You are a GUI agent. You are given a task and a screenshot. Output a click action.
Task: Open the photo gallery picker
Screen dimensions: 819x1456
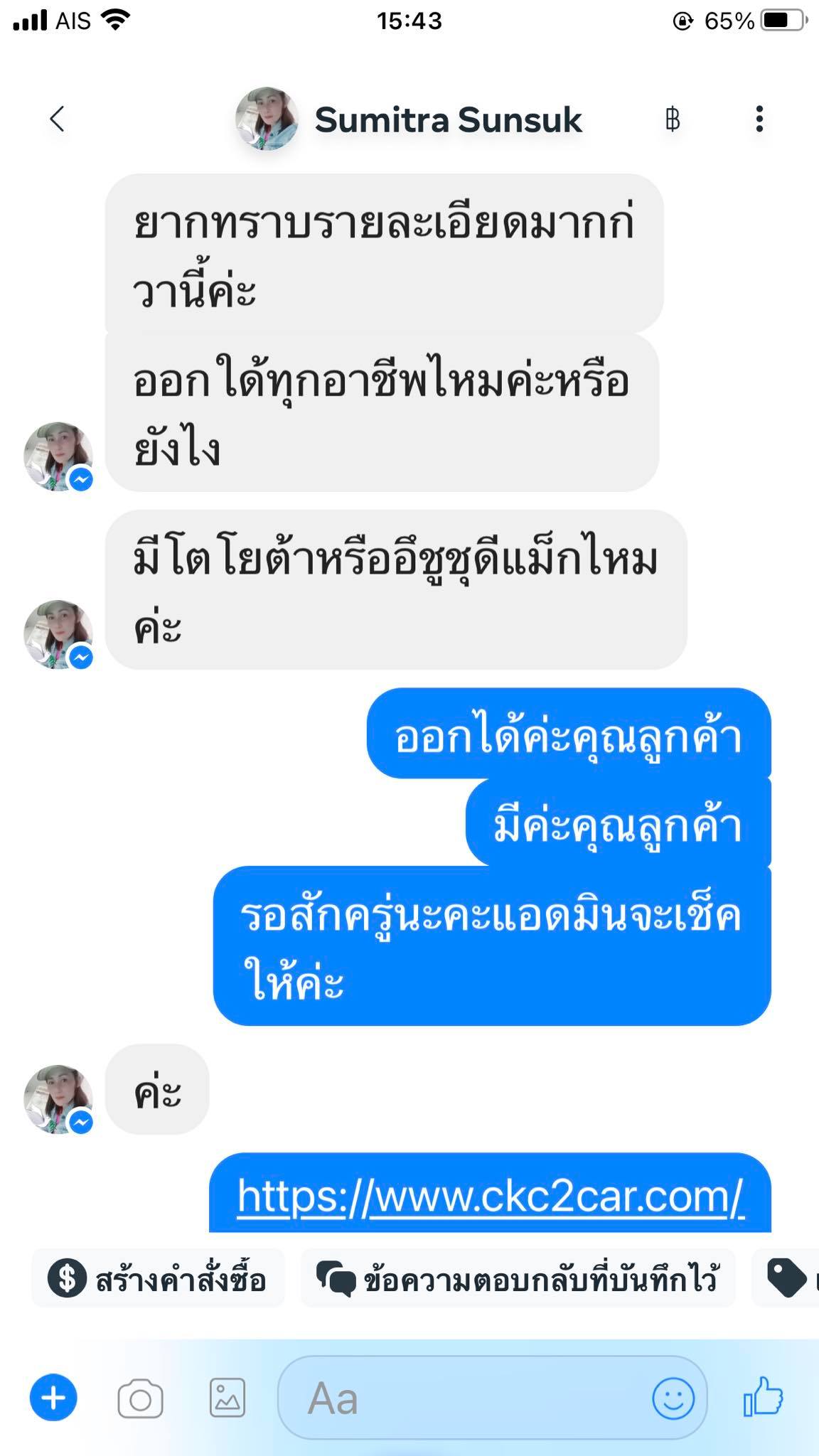click(227, 1398)
